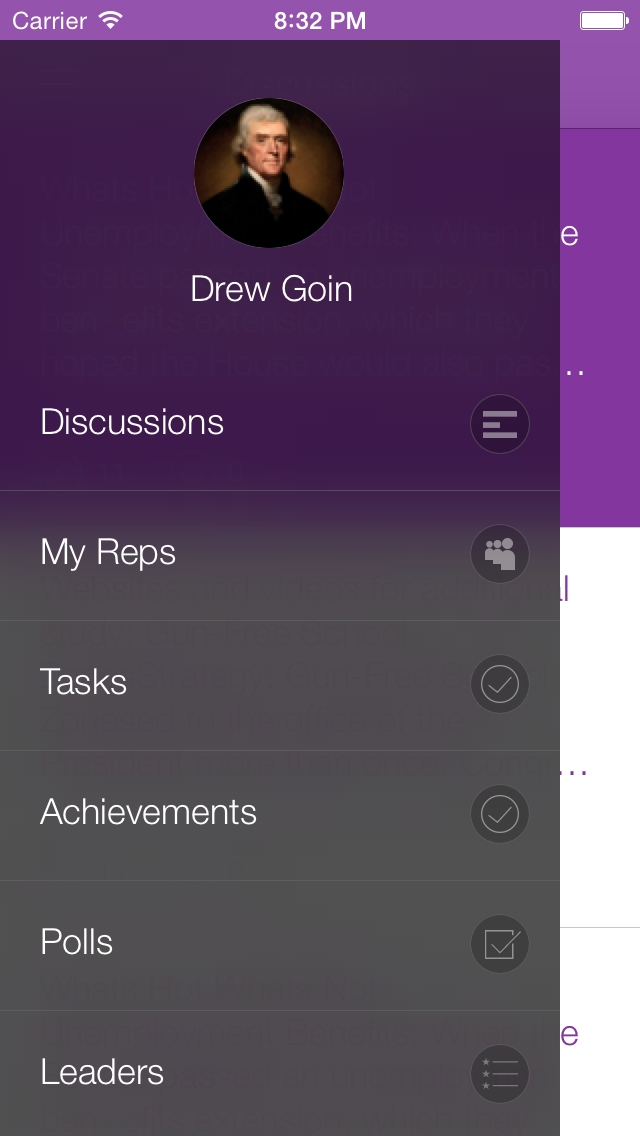
Task: Tap Drew Goin's profile picture
Action: [x=269, y=173]
